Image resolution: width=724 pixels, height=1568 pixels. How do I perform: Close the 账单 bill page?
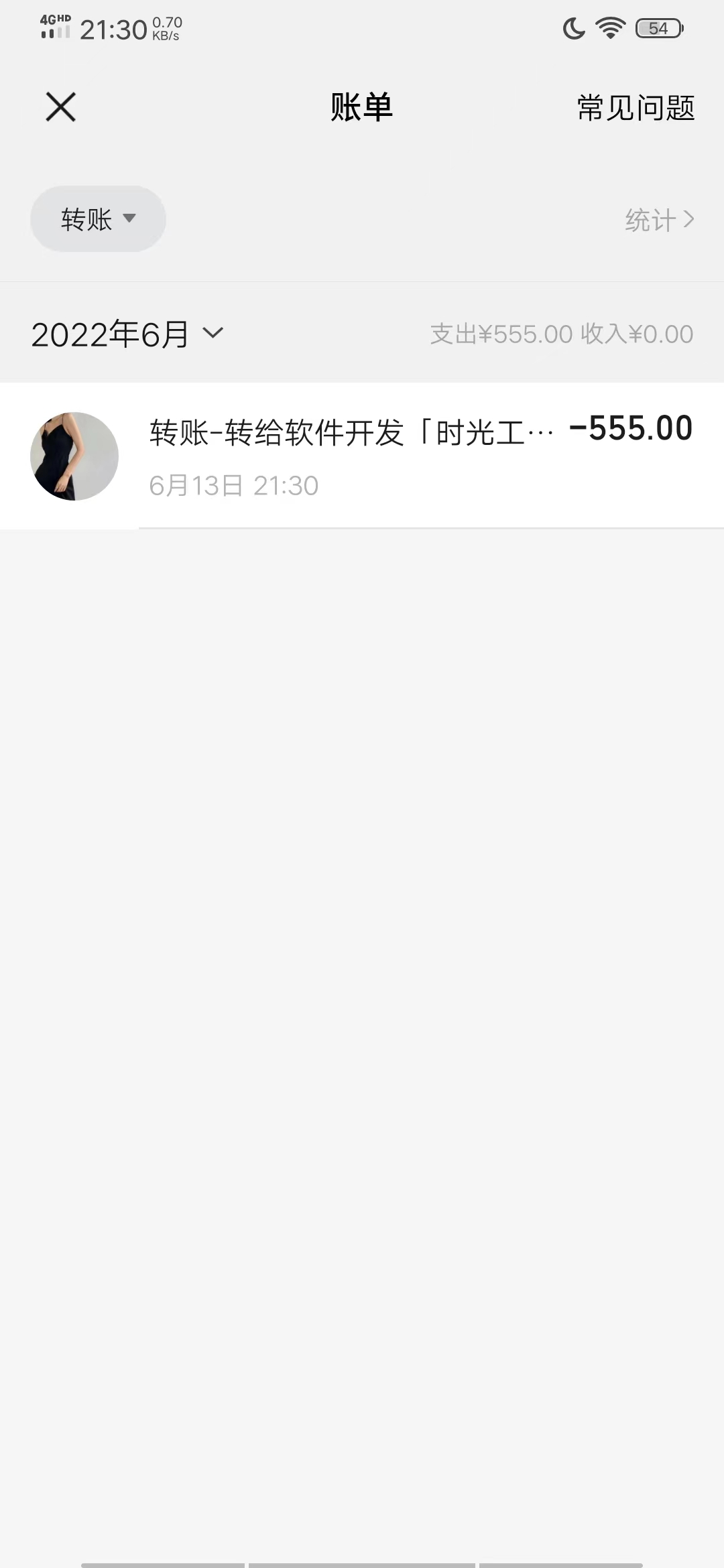(x=59, y=106)
